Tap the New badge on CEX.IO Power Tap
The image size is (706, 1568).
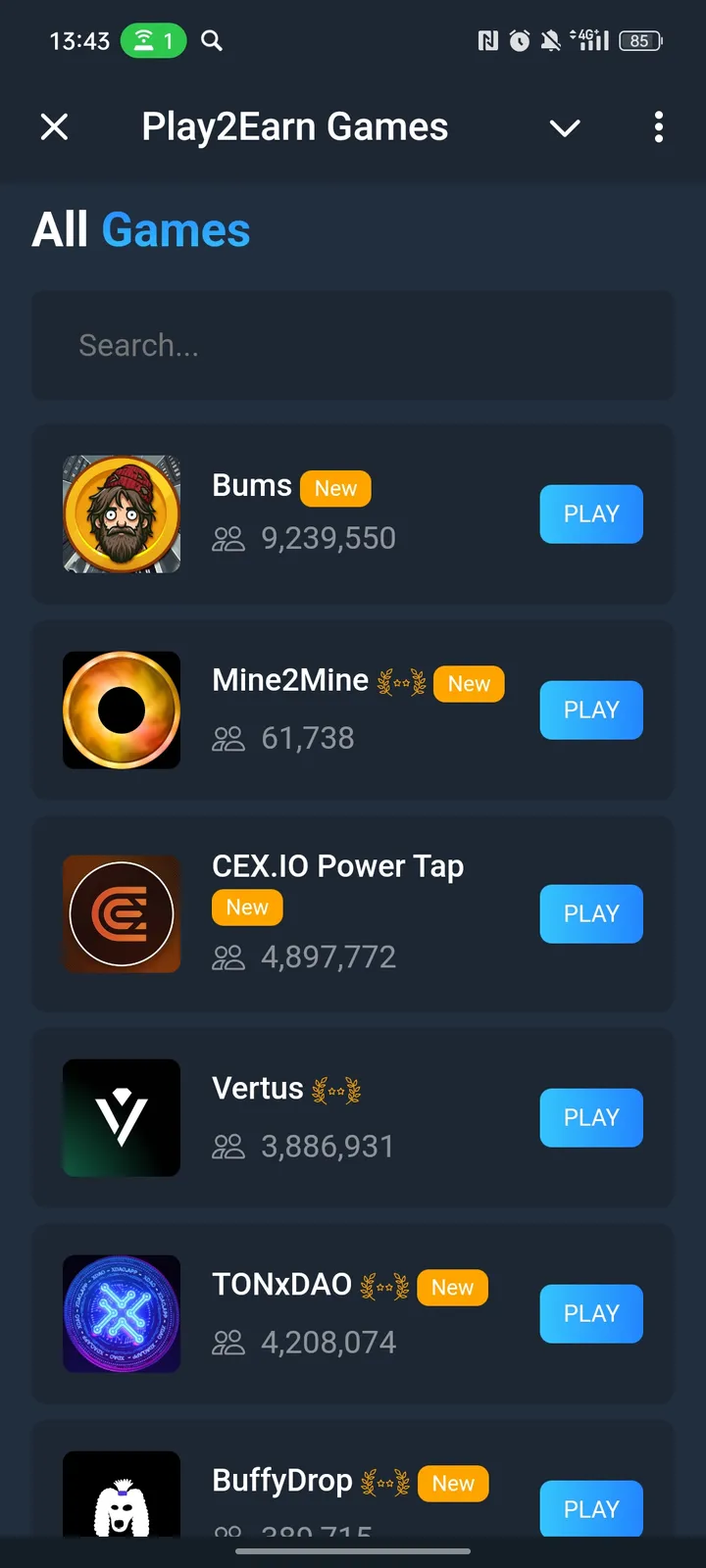[246, 907]
